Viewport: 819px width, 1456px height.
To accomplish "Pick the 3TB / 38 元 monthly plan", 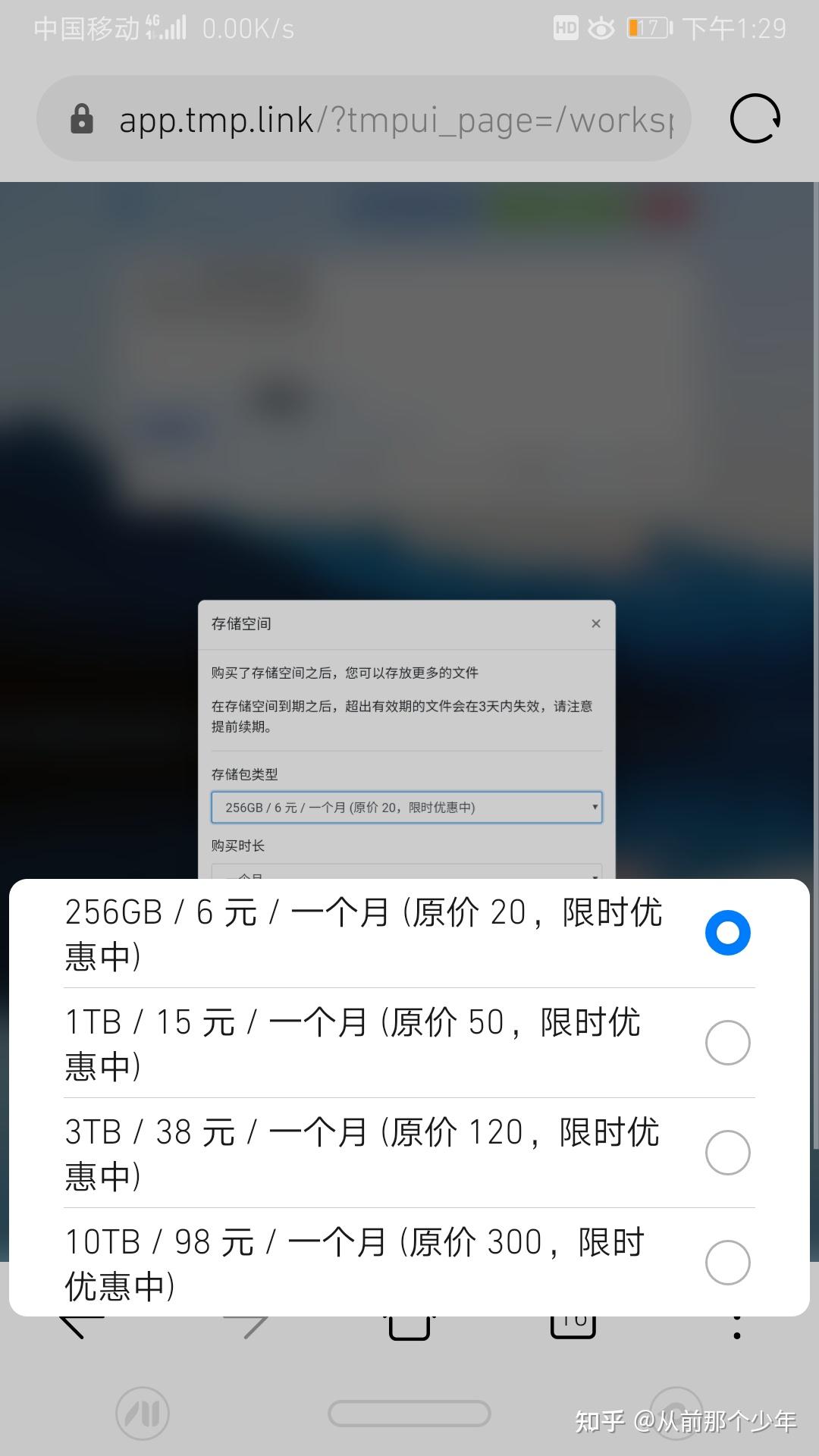I will pos(726,1153).
